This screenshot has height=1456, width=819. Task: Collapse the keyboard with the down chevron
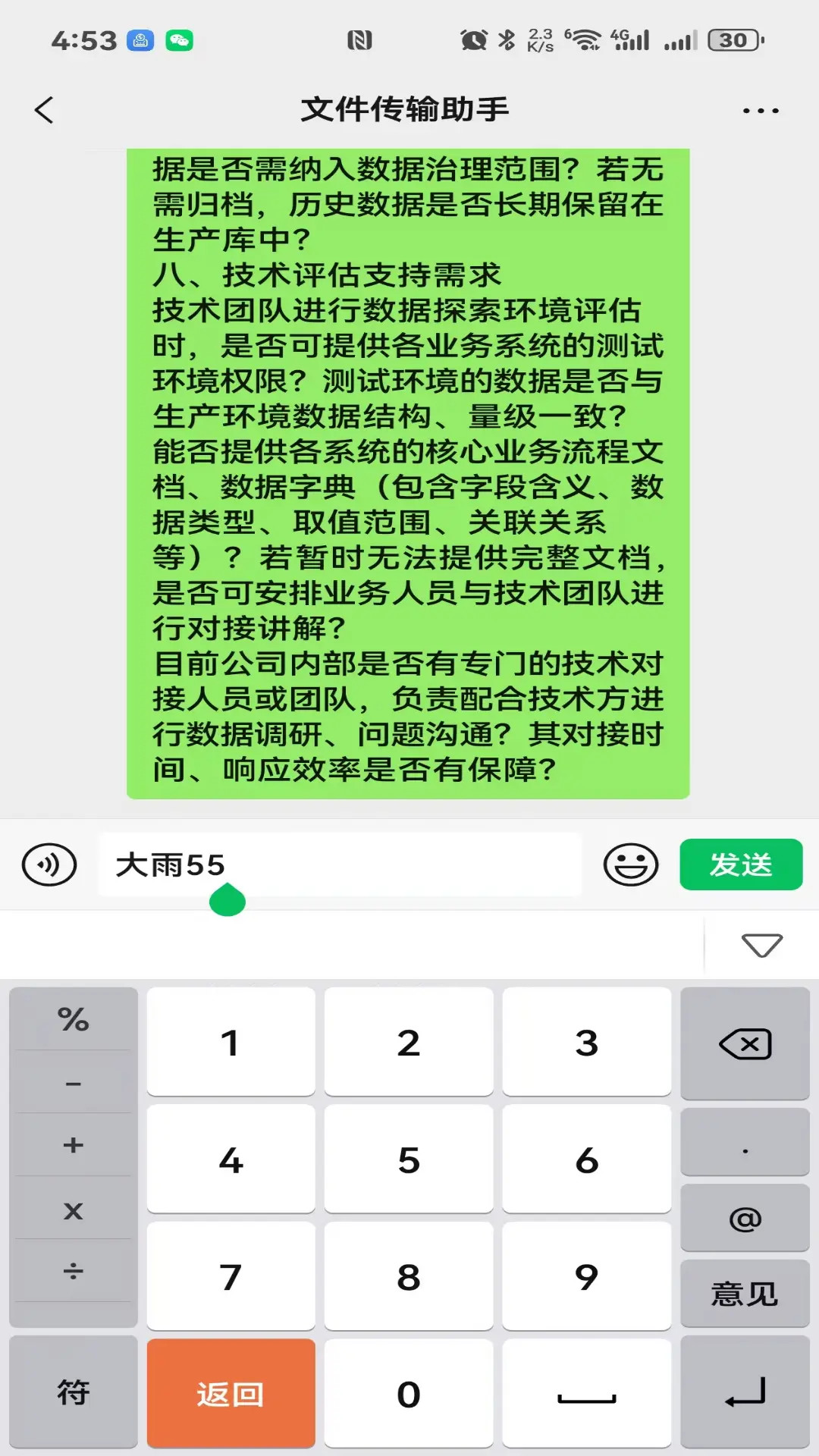point(761,944)
